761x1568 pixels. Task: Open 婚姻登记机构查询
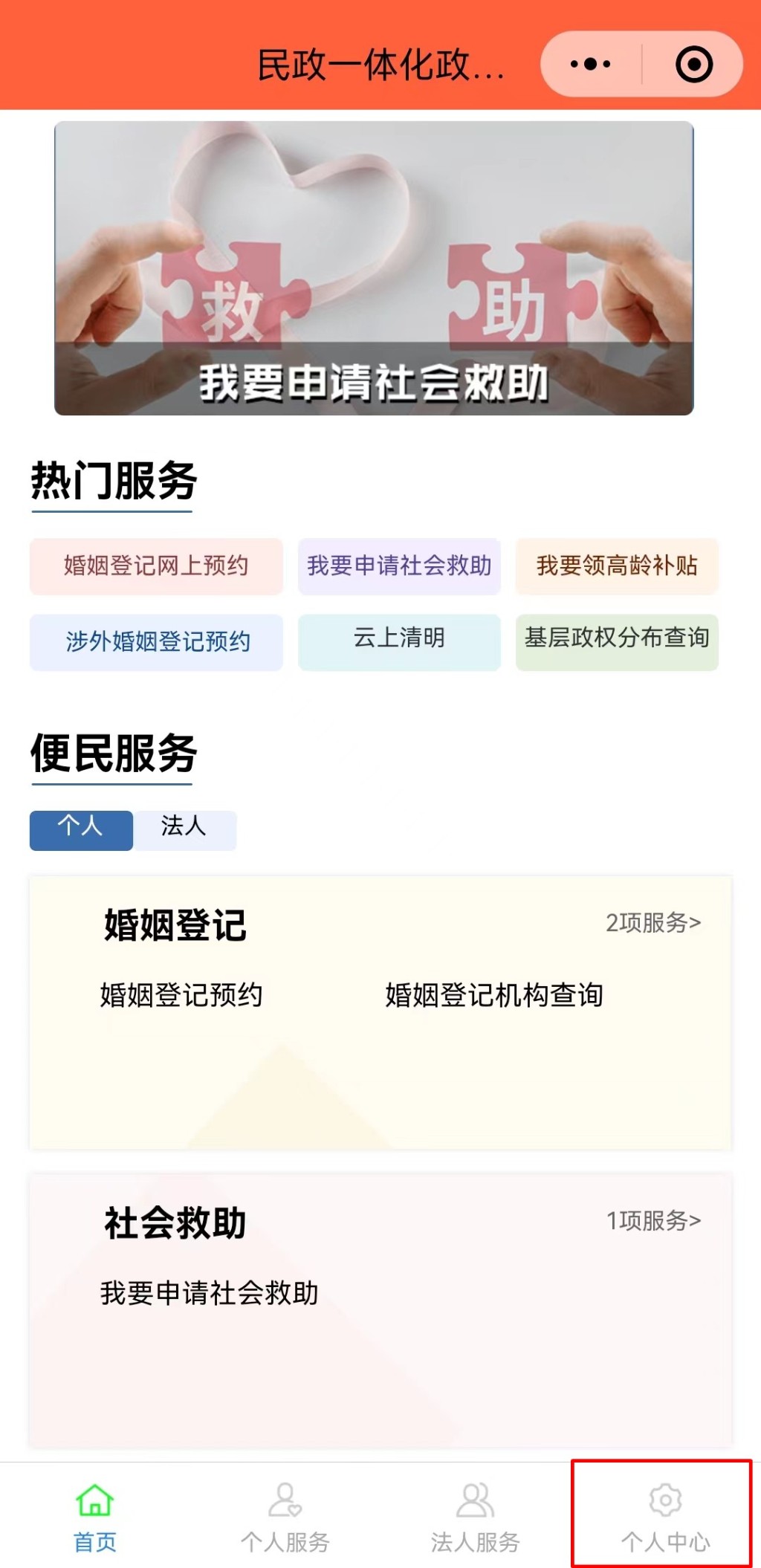click(x=494, y=996)
